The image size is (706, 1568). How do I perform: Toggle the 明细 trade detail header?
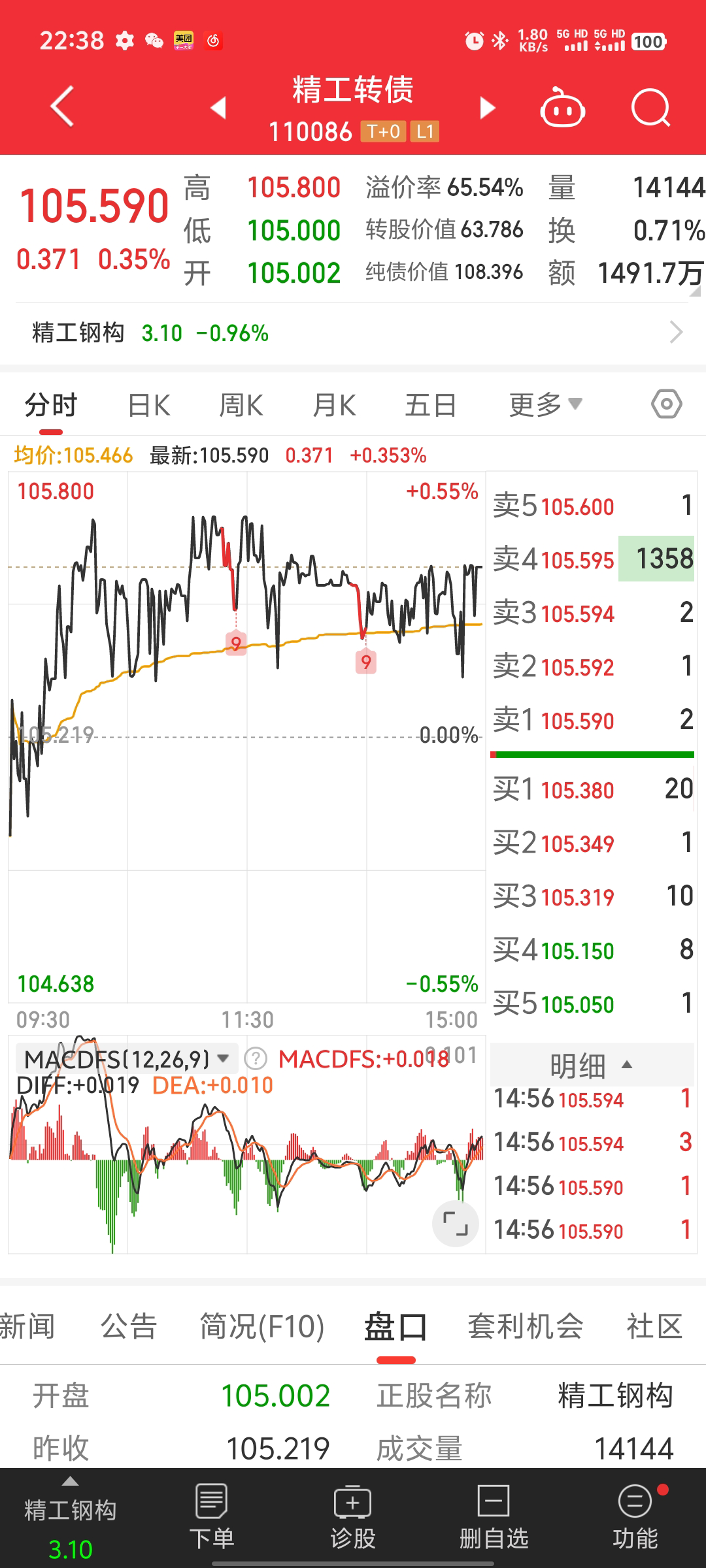[591, 1066]
